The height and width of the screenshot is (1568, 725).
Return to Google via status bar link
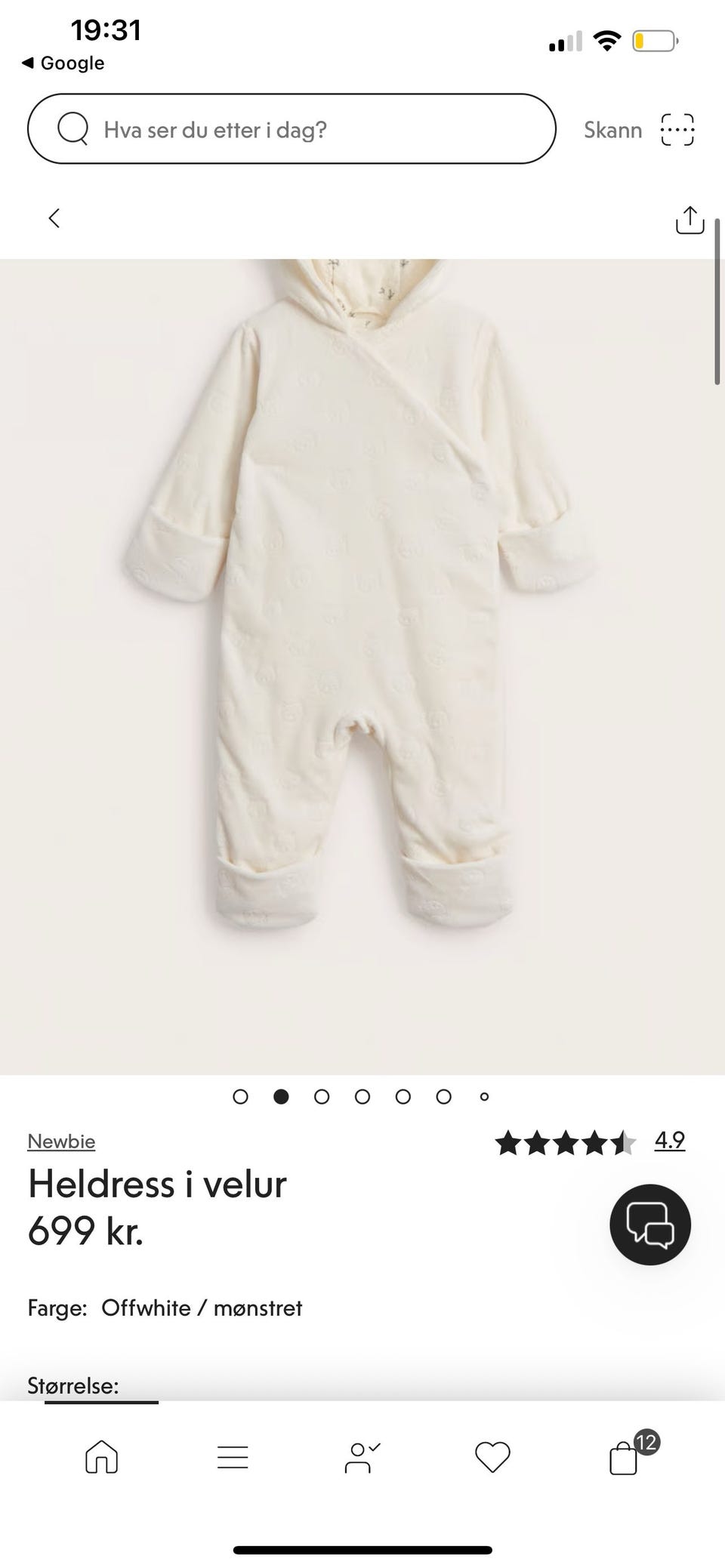tap(63, 63)
